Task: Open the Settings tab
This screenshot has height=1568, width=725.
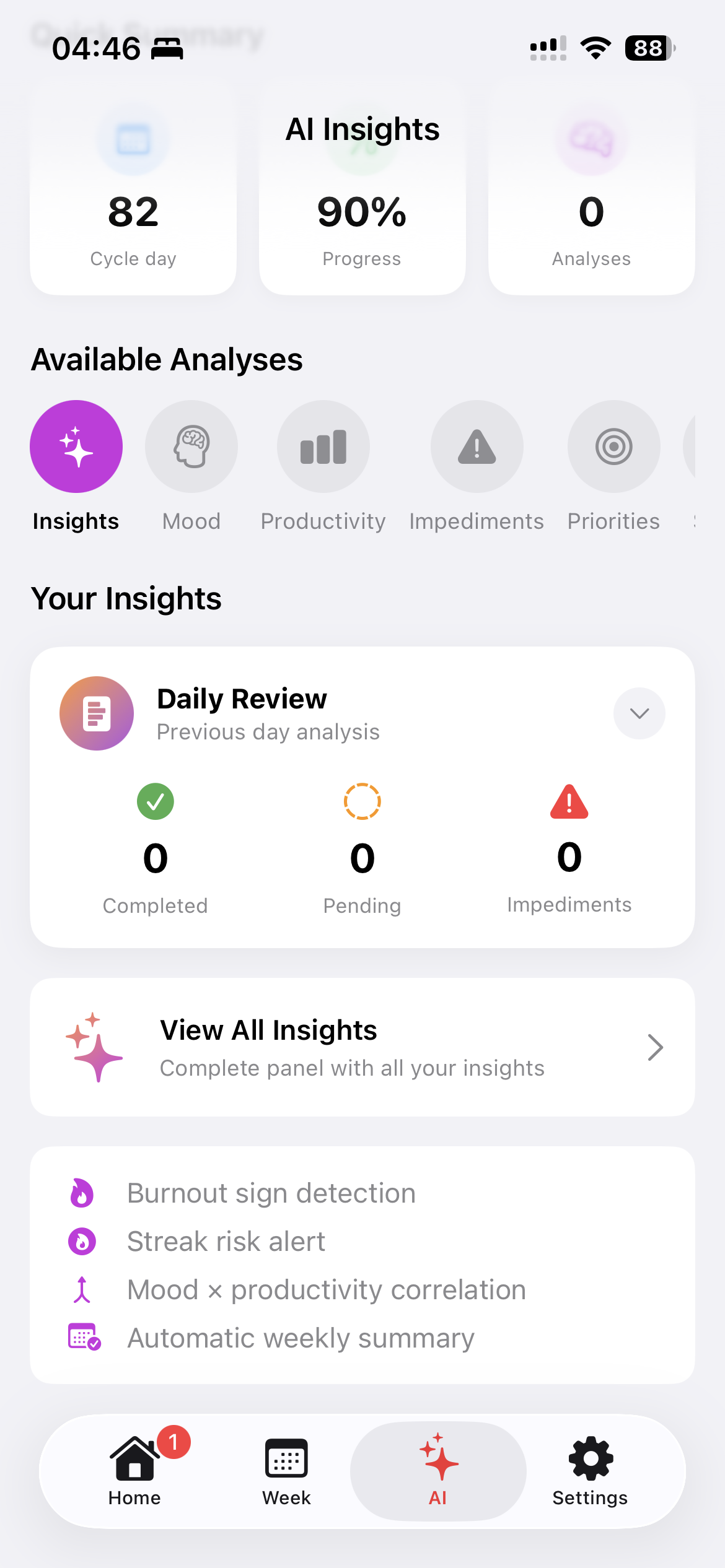Action: [x=590, y=1470]
